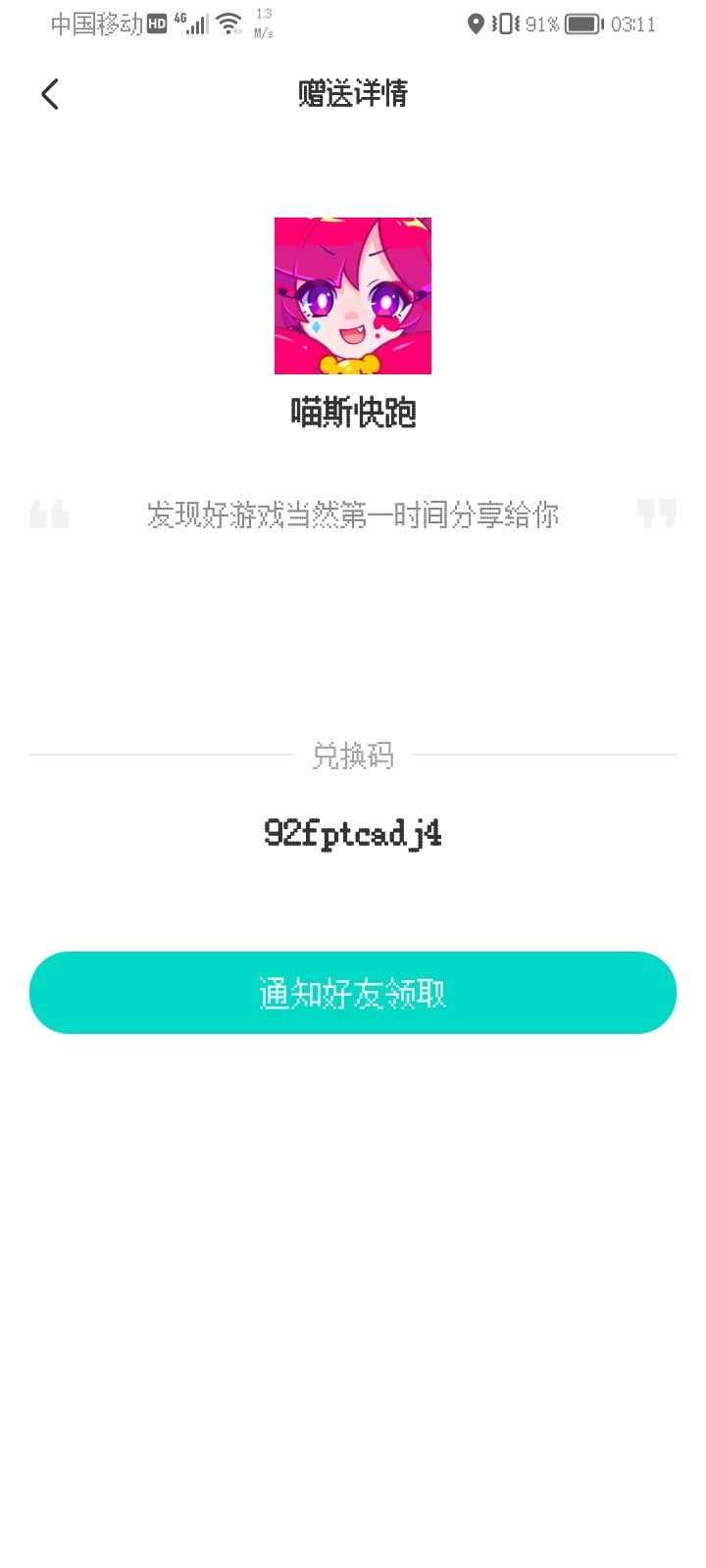The height and width of the screenshot is (1568, 706).
Task: Tap the 中国移动 carrier label
Action: (x=93, y=24)
